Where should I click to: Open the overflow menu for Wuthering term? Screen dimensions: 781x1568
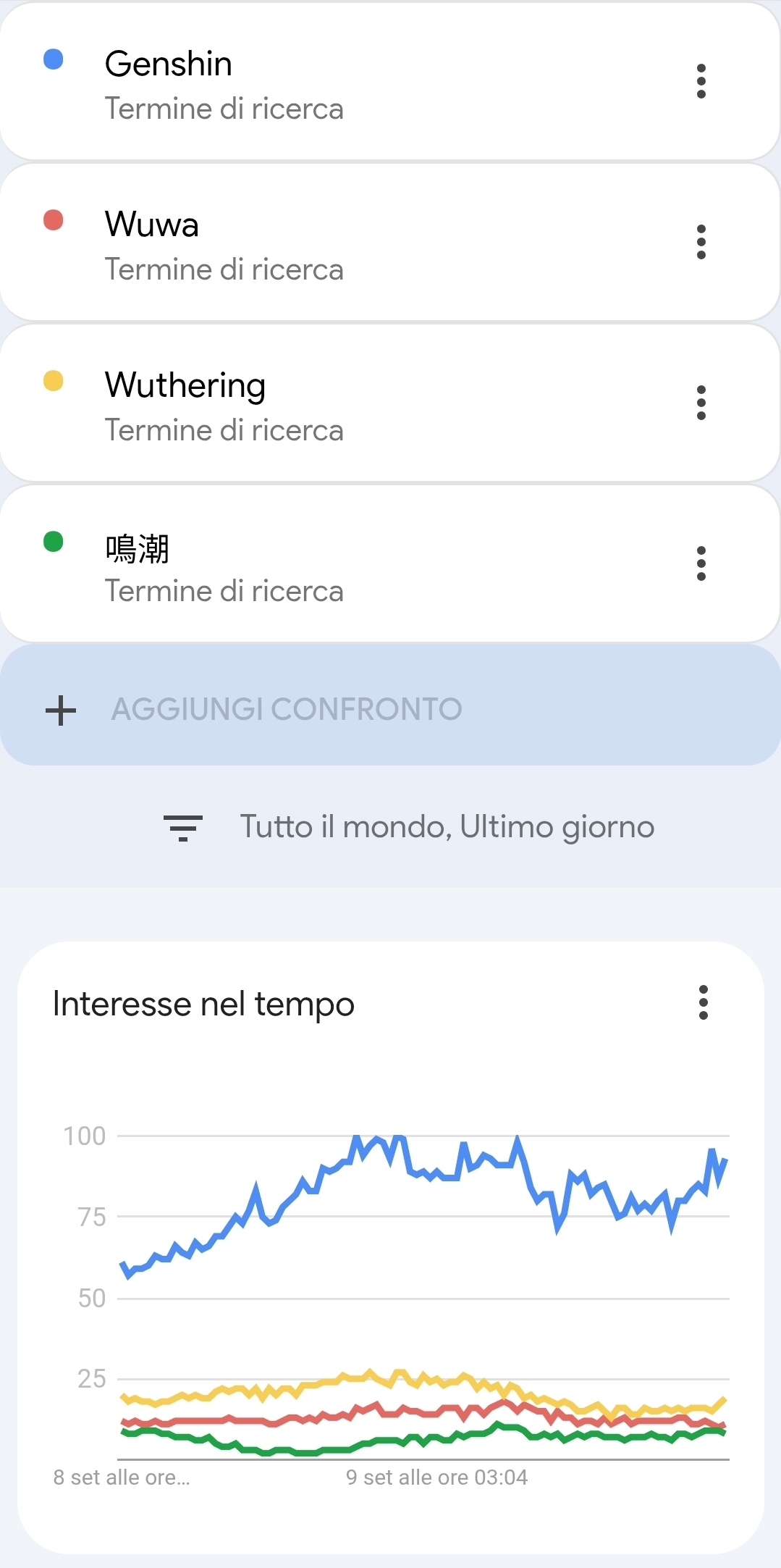coord(701,403)
